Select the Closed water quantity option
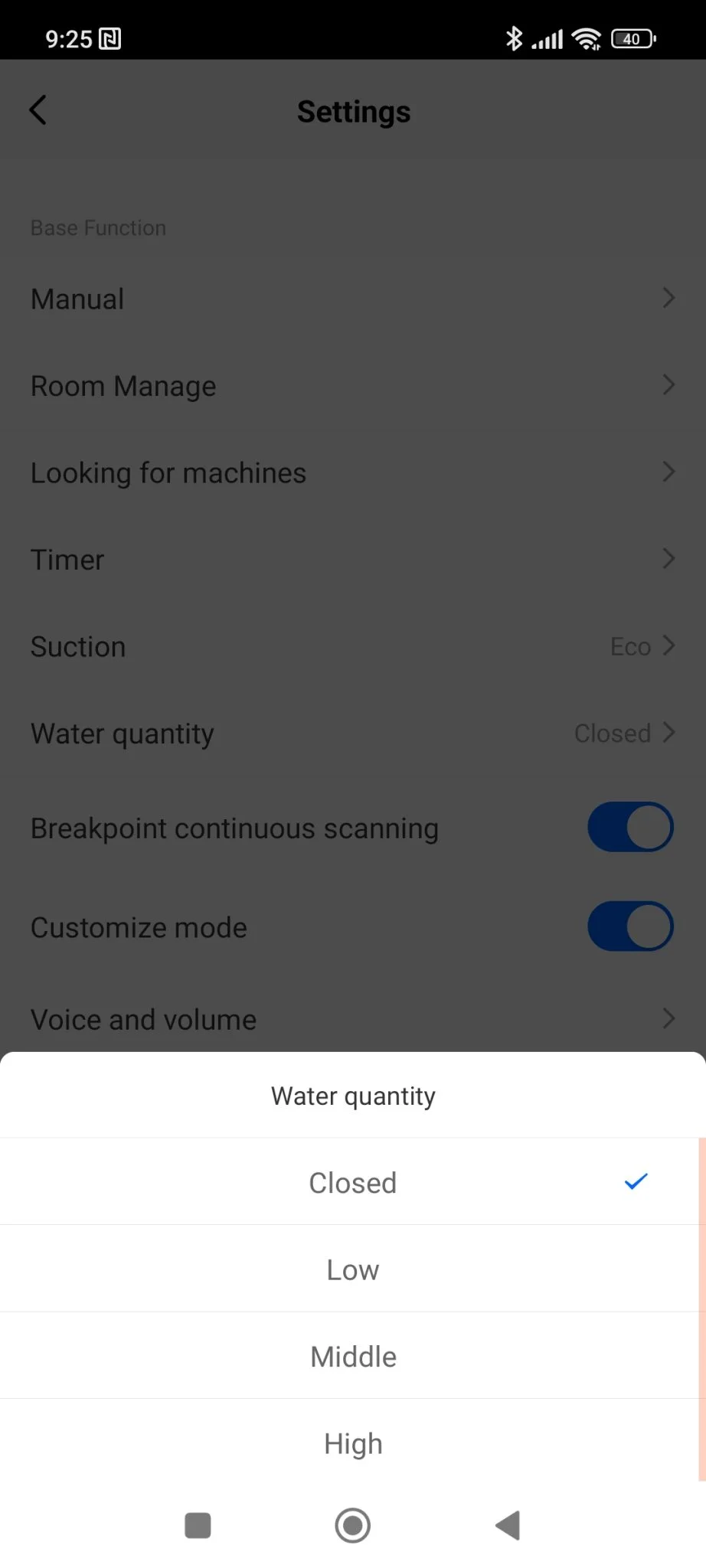Image resolution: width=706 pixels, height=1568 pixels. [x=352, y=1183]
